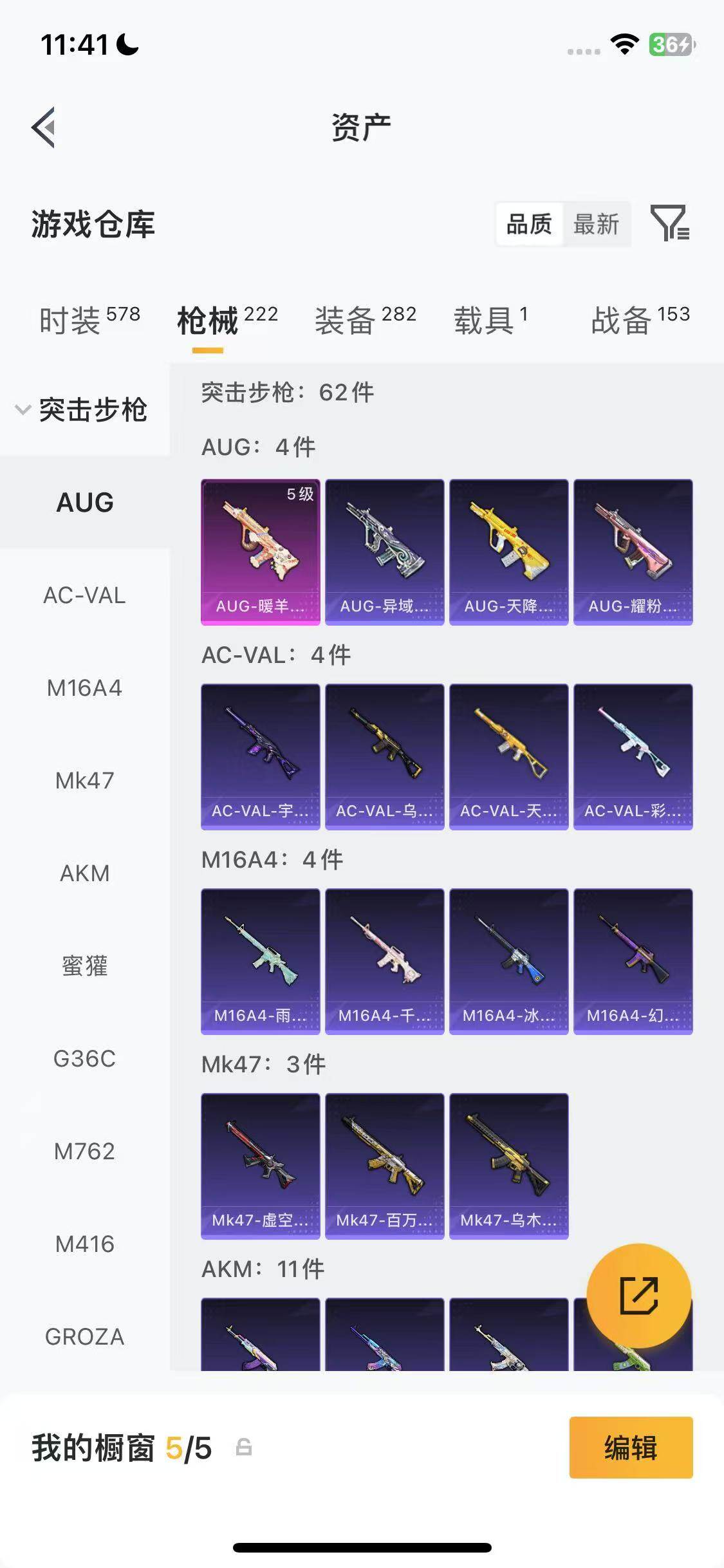Jump to AKM in the side list
This screenshot has height=1568, width=724.
click(x=84, y=873)
